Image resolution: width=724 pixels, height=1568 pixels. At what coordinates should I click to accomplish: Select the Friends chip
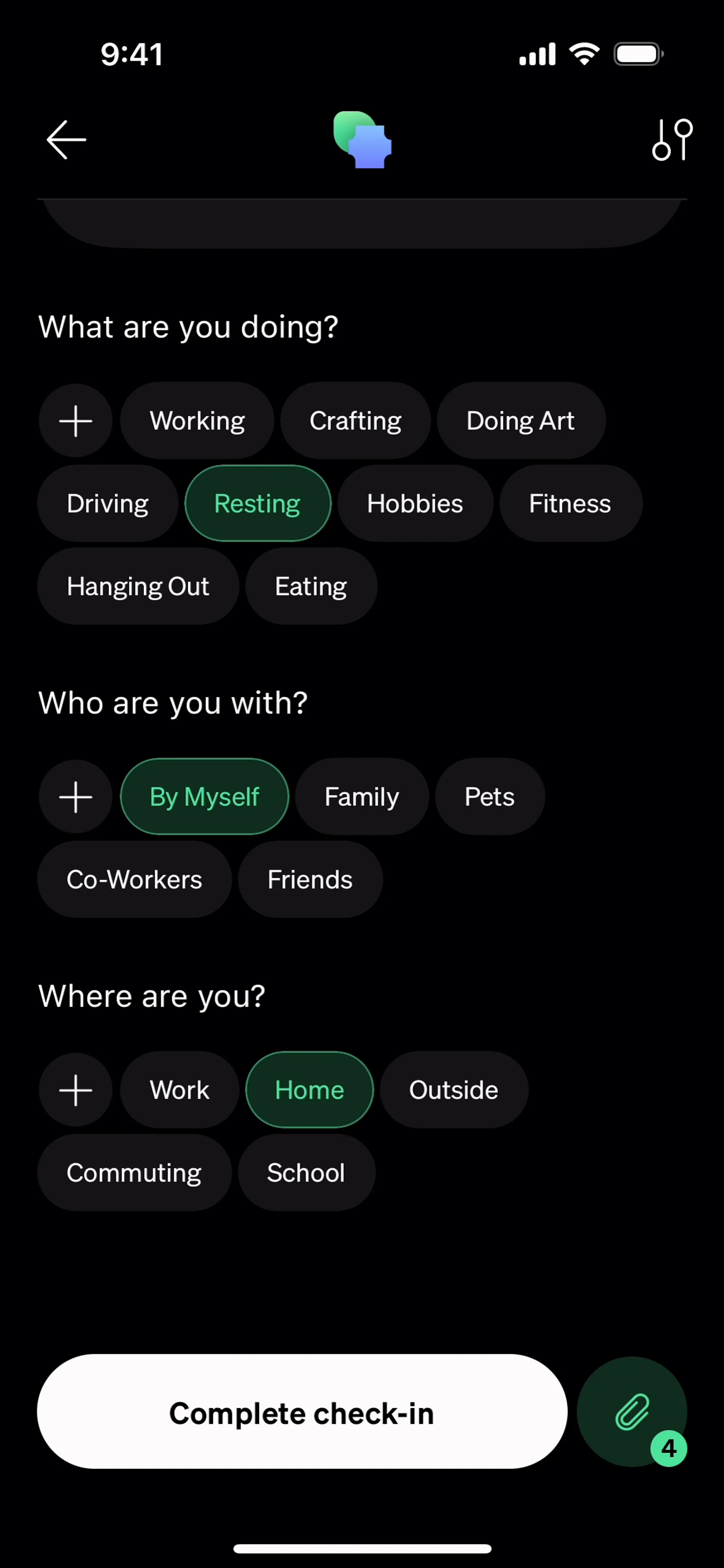310,880
